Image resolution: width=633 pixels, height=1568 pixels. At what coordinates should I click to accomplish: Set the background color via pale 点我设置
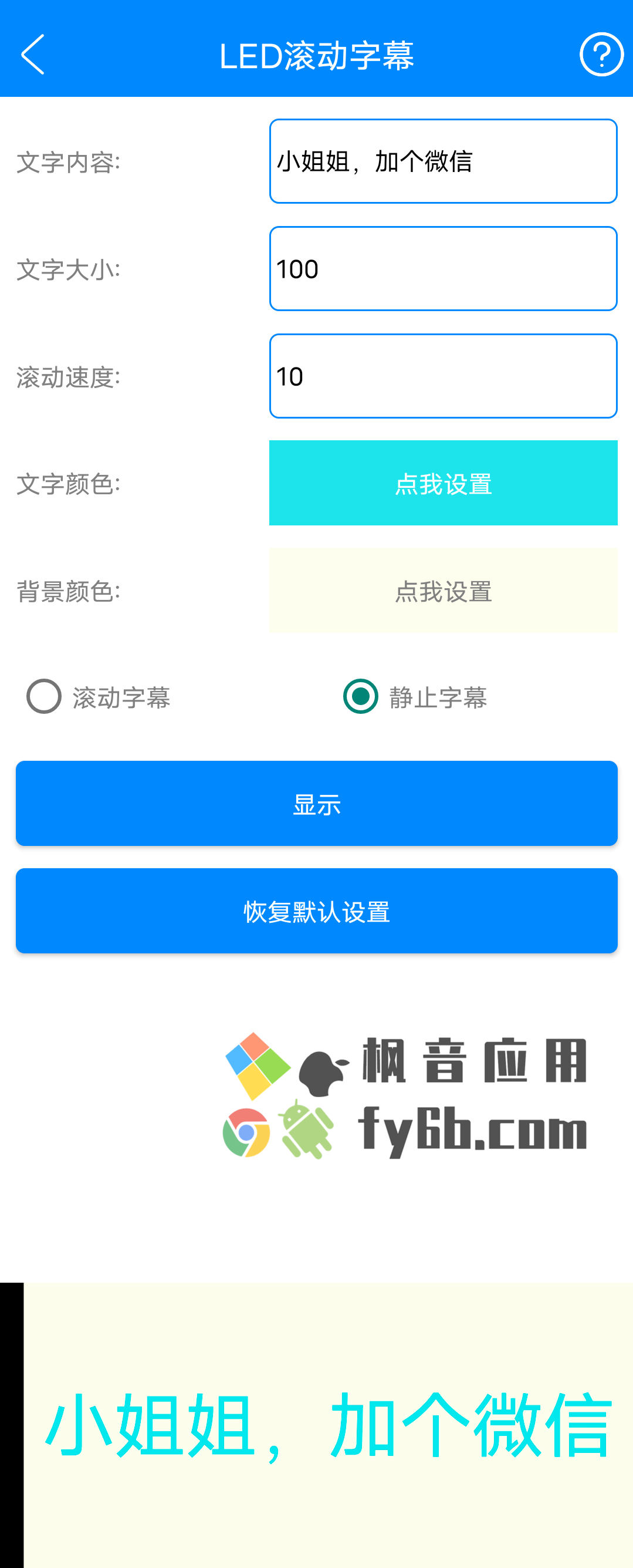[443, 591]
